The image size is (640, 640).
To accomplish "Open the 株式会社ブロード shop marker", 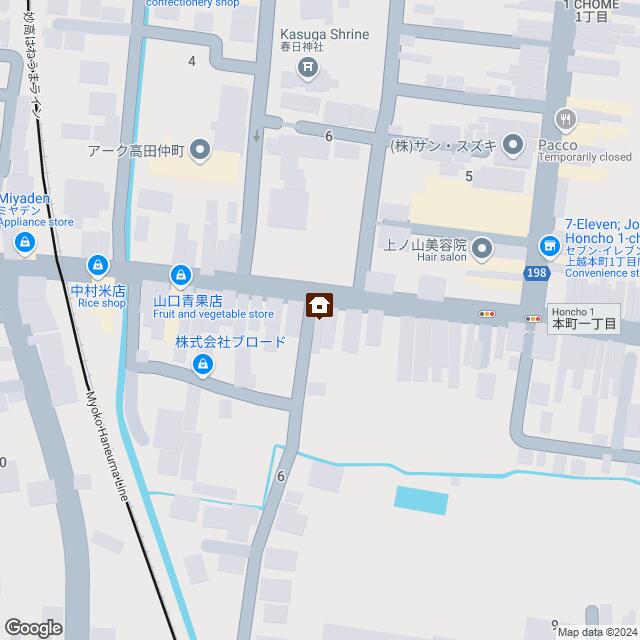I will [x=203, y=365].
